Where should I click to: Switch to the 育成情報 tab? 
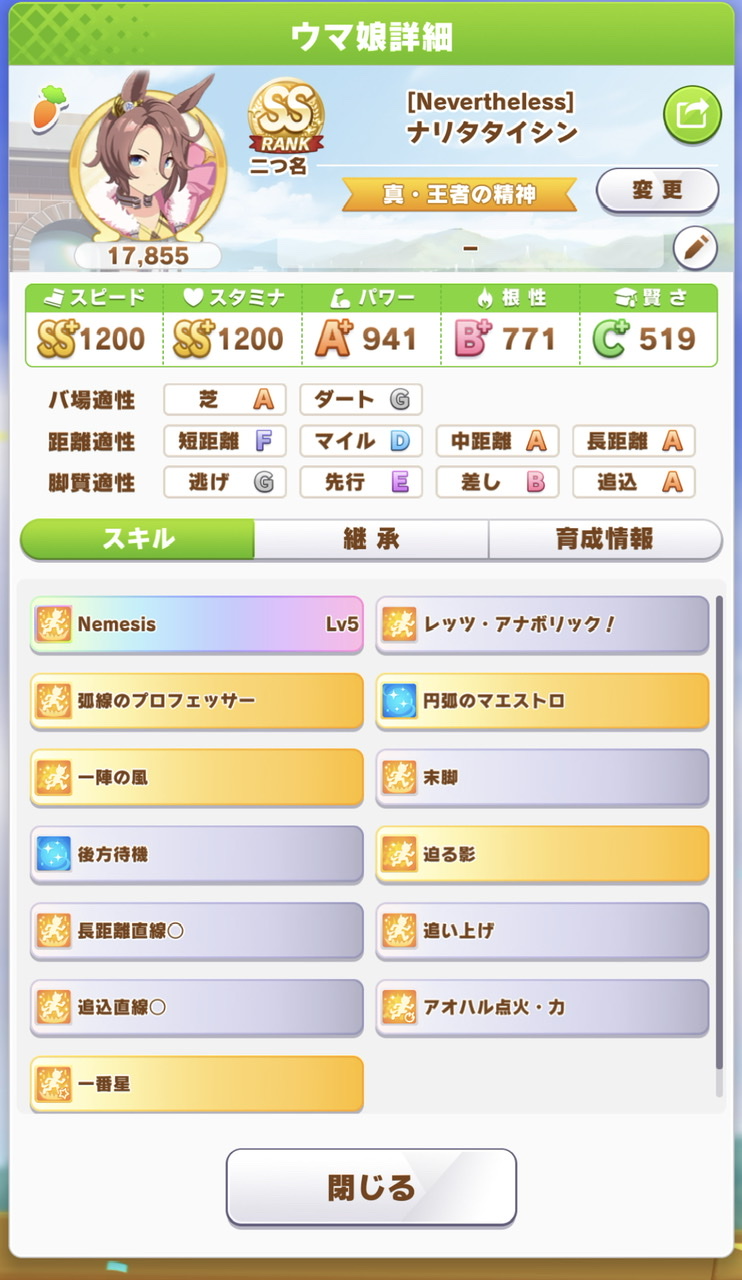click(x=604, y=540)
